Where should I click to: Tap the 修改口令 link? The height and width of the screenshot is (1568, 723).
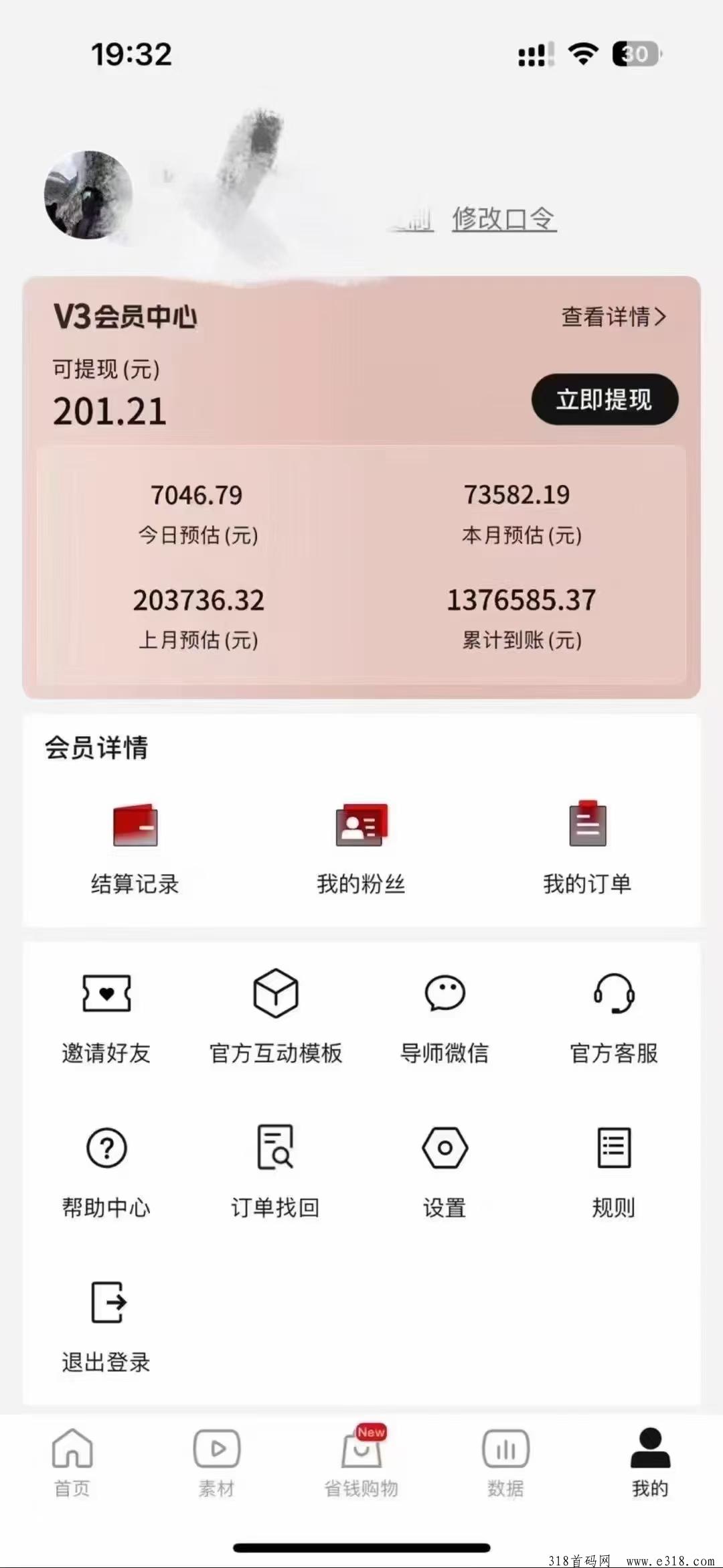504,218
